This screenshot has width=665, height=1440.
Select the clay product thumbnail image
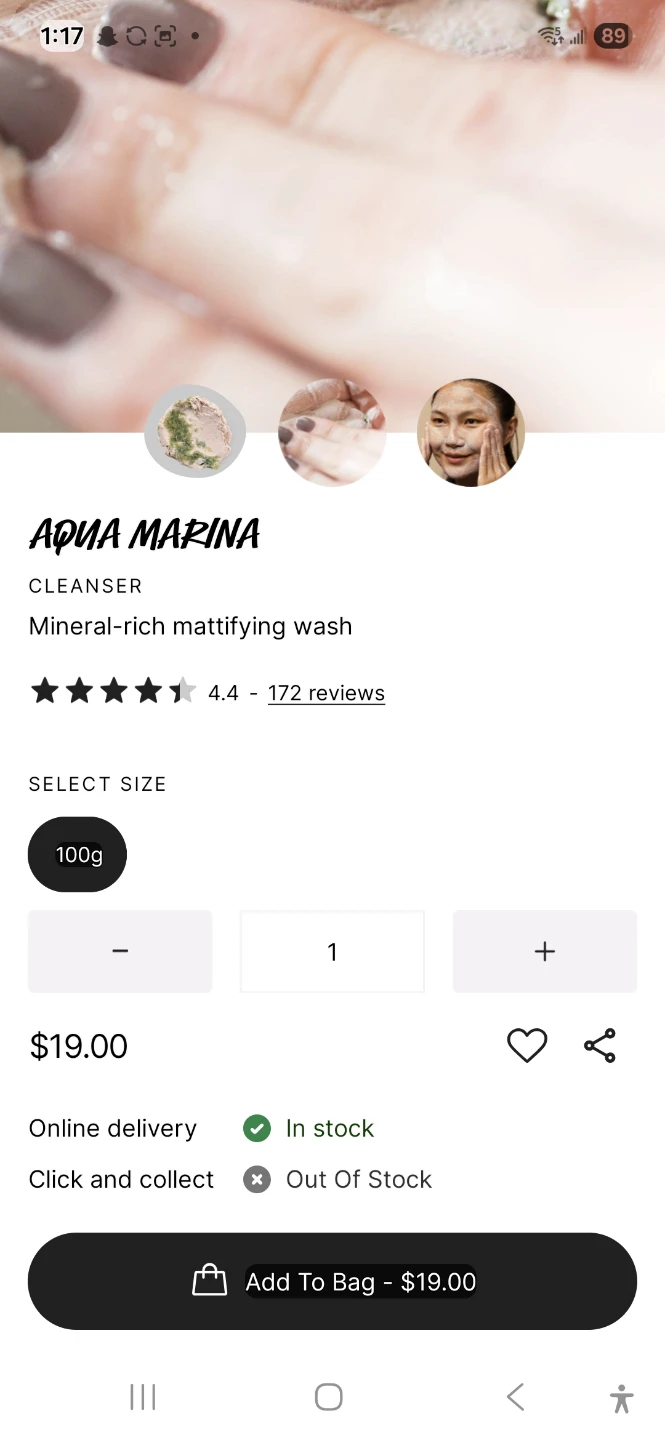point(195,431)
